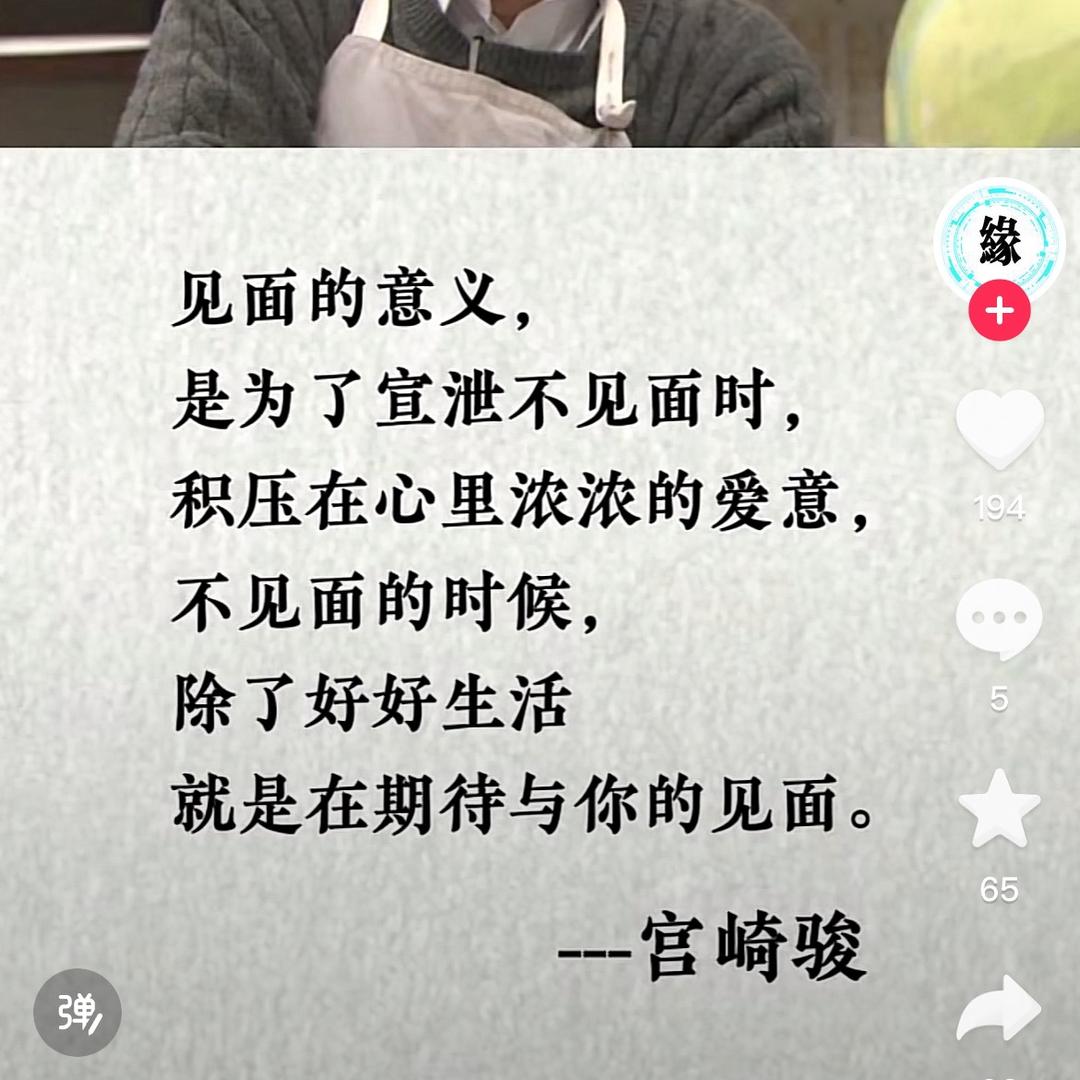The height and width of the screenshot is (1080, 1080).
Task: Like this video with the heart
Action: (999, 428)
